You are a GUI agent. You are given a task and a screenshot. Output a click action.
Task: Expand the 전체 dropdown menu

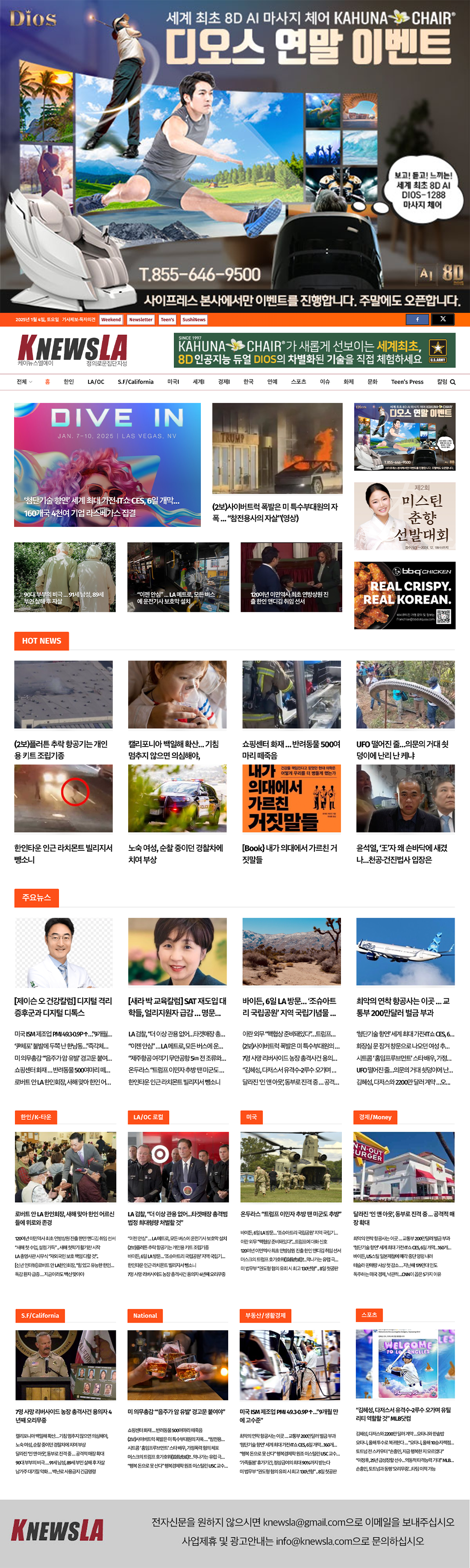click(24, 382)
